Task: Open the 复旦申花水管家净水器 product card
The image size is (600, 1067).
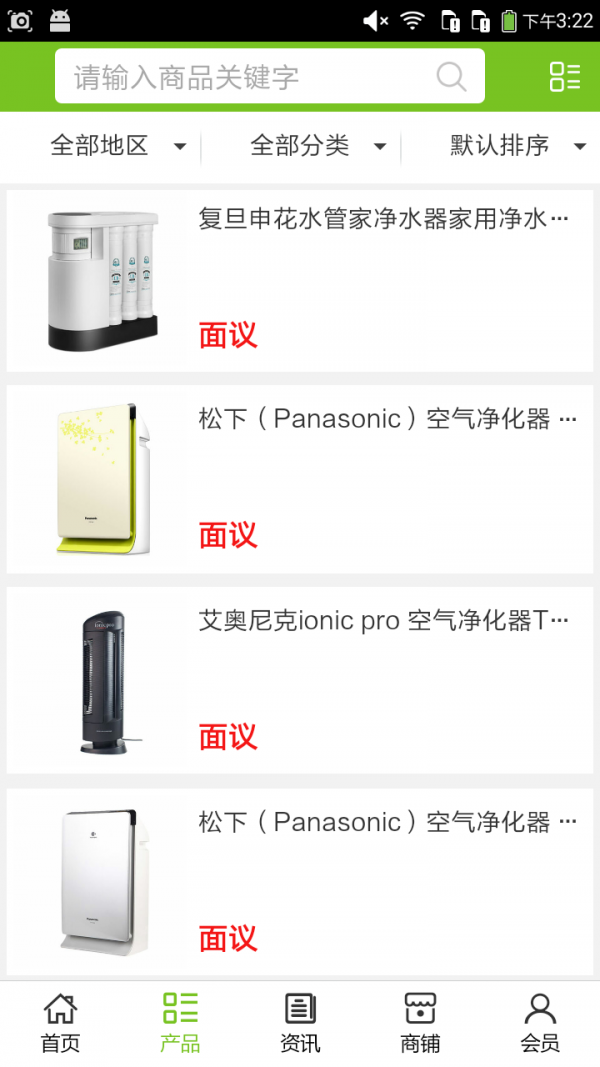Action: (300, 281)
